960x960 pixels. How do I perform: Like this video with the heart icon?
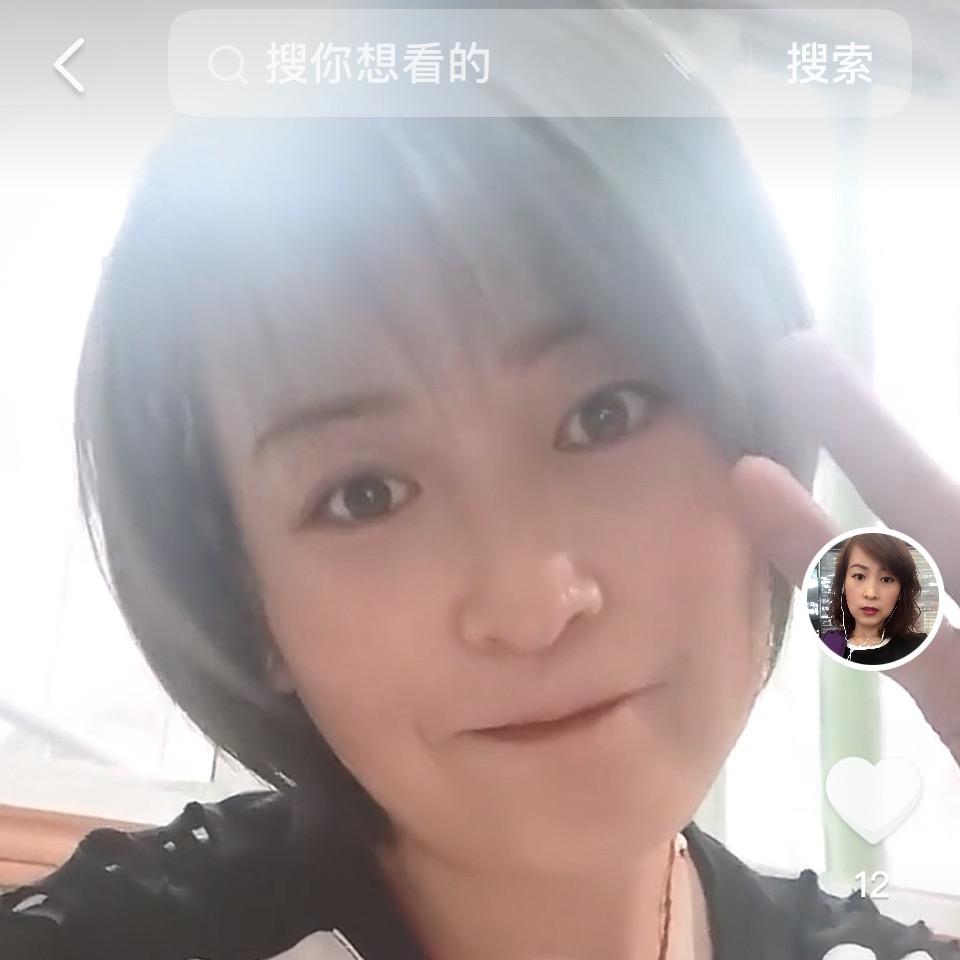click(872, 800)
